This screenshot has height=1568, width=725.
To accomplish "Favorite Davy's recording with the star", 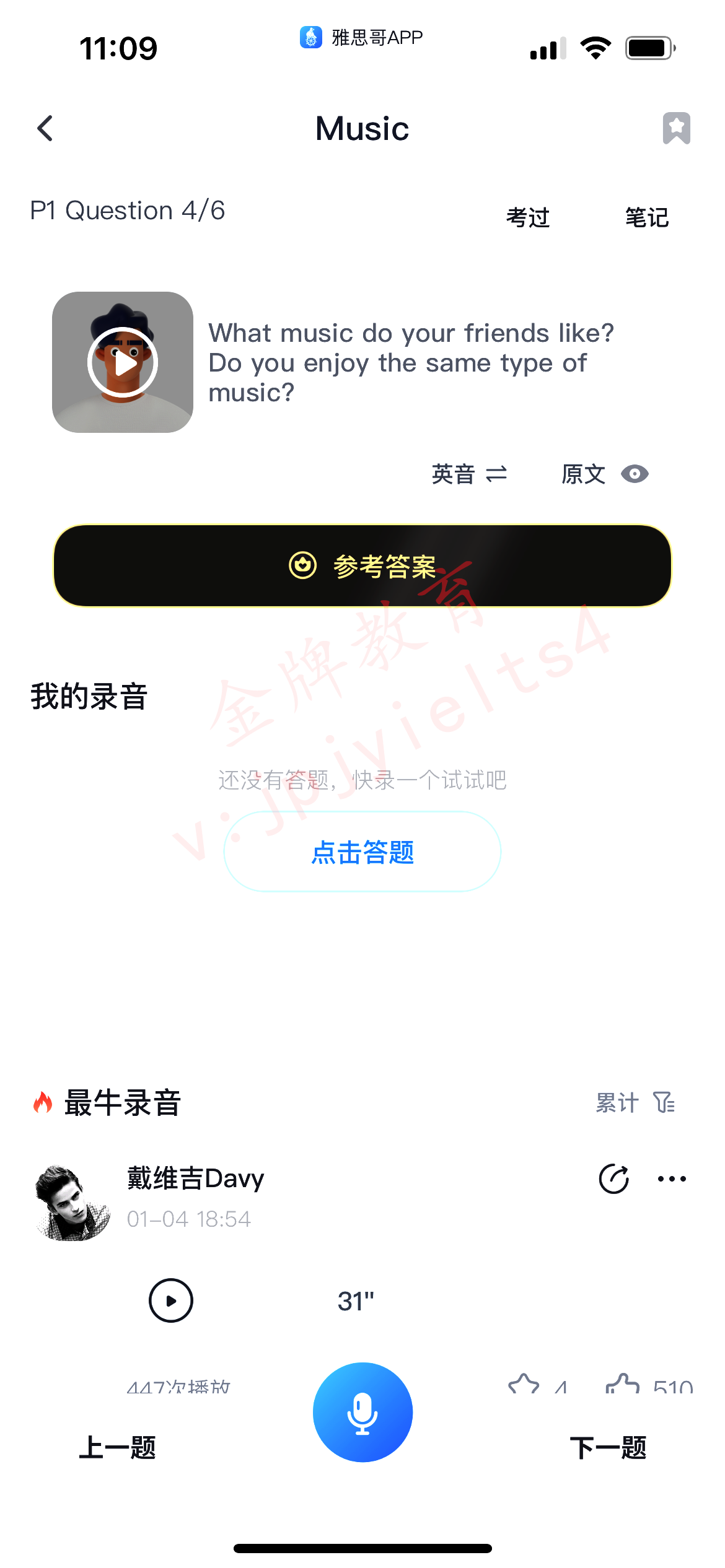I will (x=524, y=1385).
